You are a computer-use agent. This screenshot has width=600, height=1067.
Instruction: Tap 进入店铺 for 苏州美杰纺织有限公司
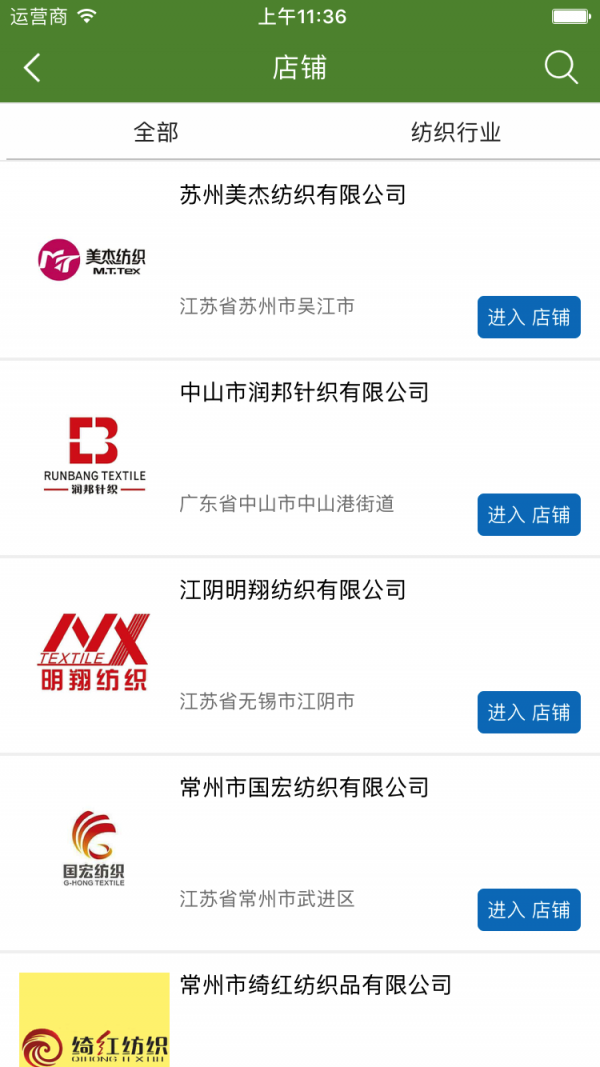[528, 318]
